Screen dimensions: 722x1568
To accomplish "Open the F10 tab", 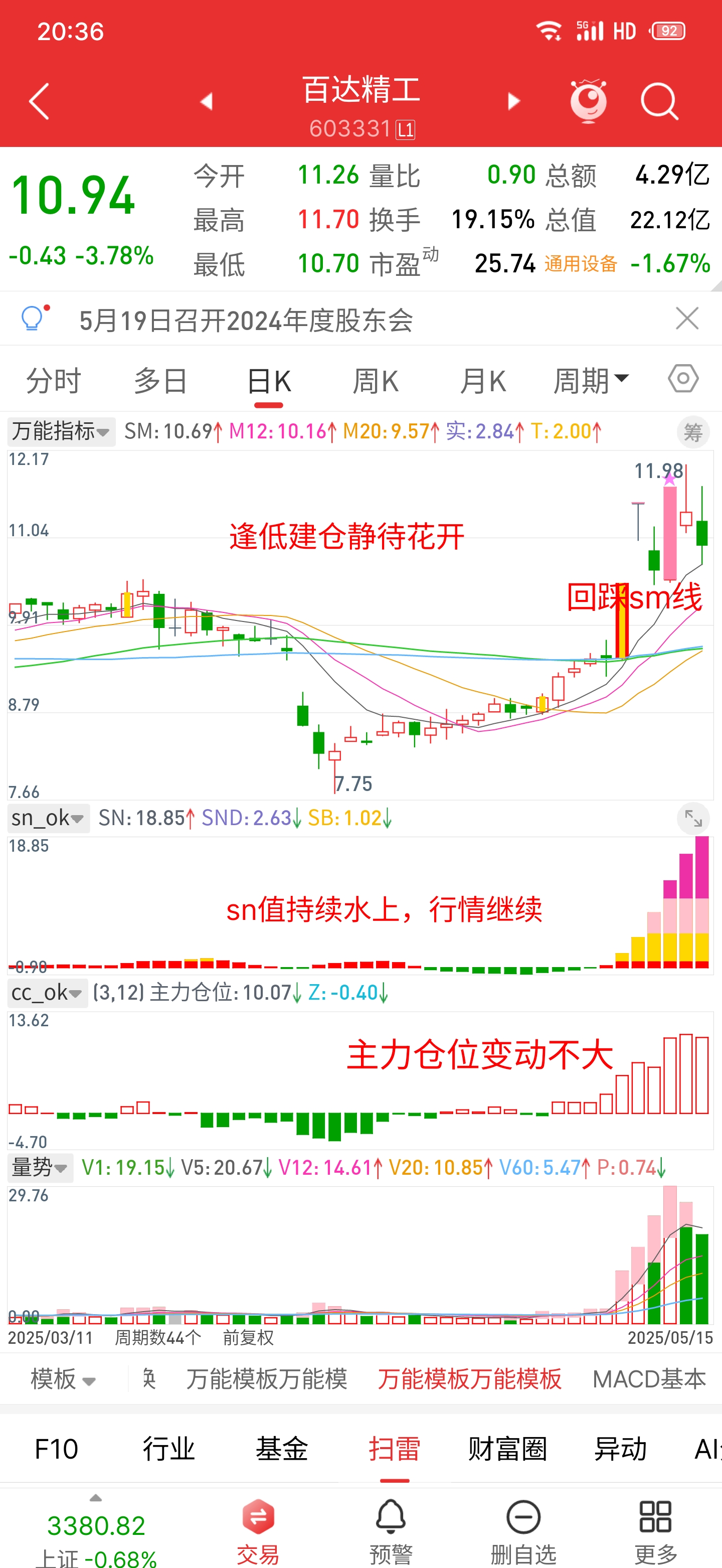I will (56, 1449).
